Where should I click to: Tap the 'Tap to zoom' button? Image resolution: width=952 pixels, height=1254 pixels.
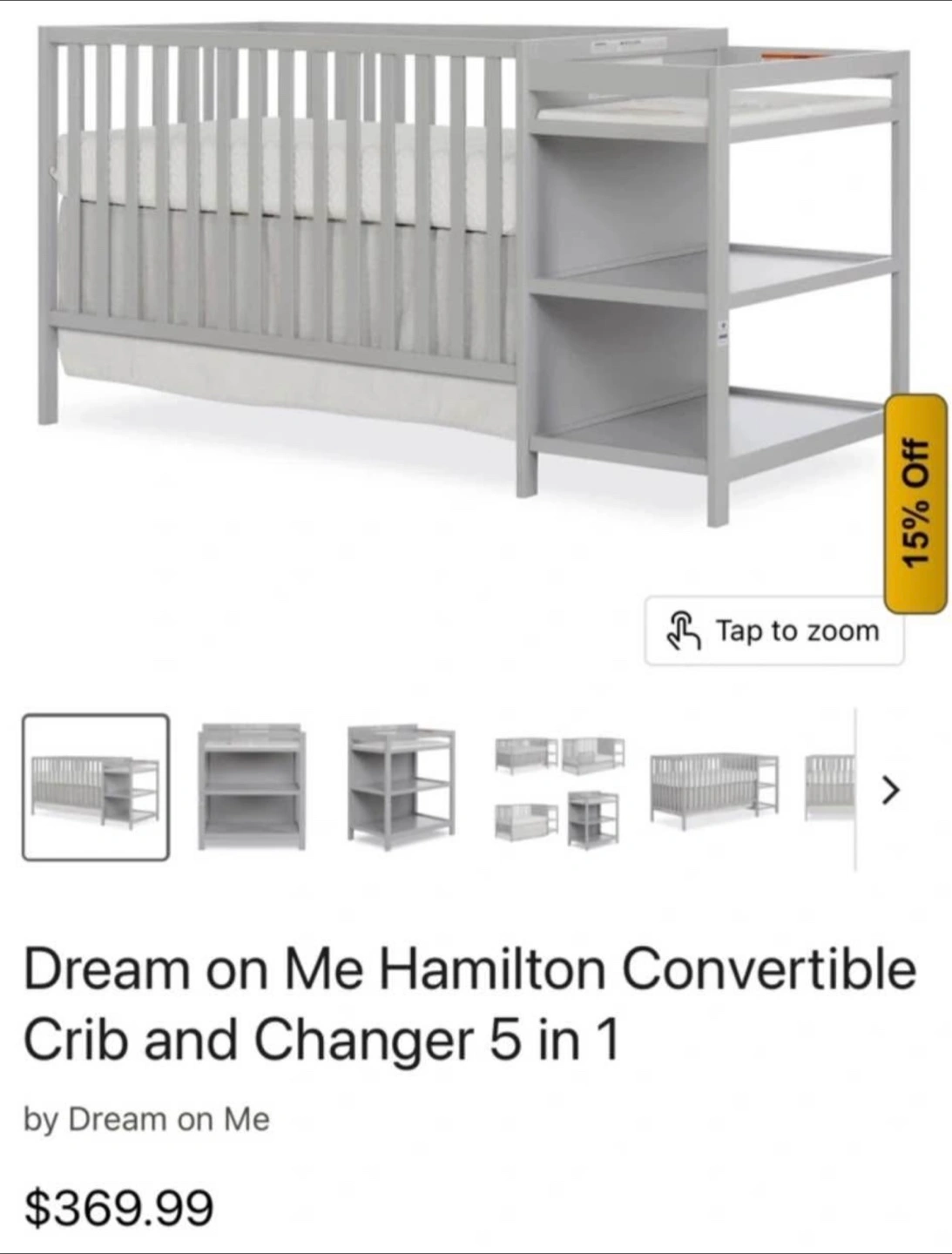(773, 630)
